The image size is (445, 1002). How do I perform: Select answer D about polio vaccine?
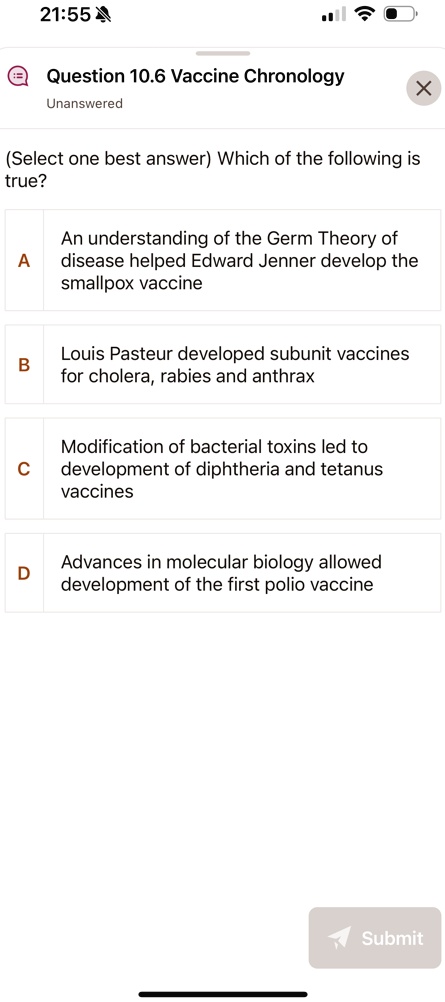pyautogui.click(x=222, y=573)
